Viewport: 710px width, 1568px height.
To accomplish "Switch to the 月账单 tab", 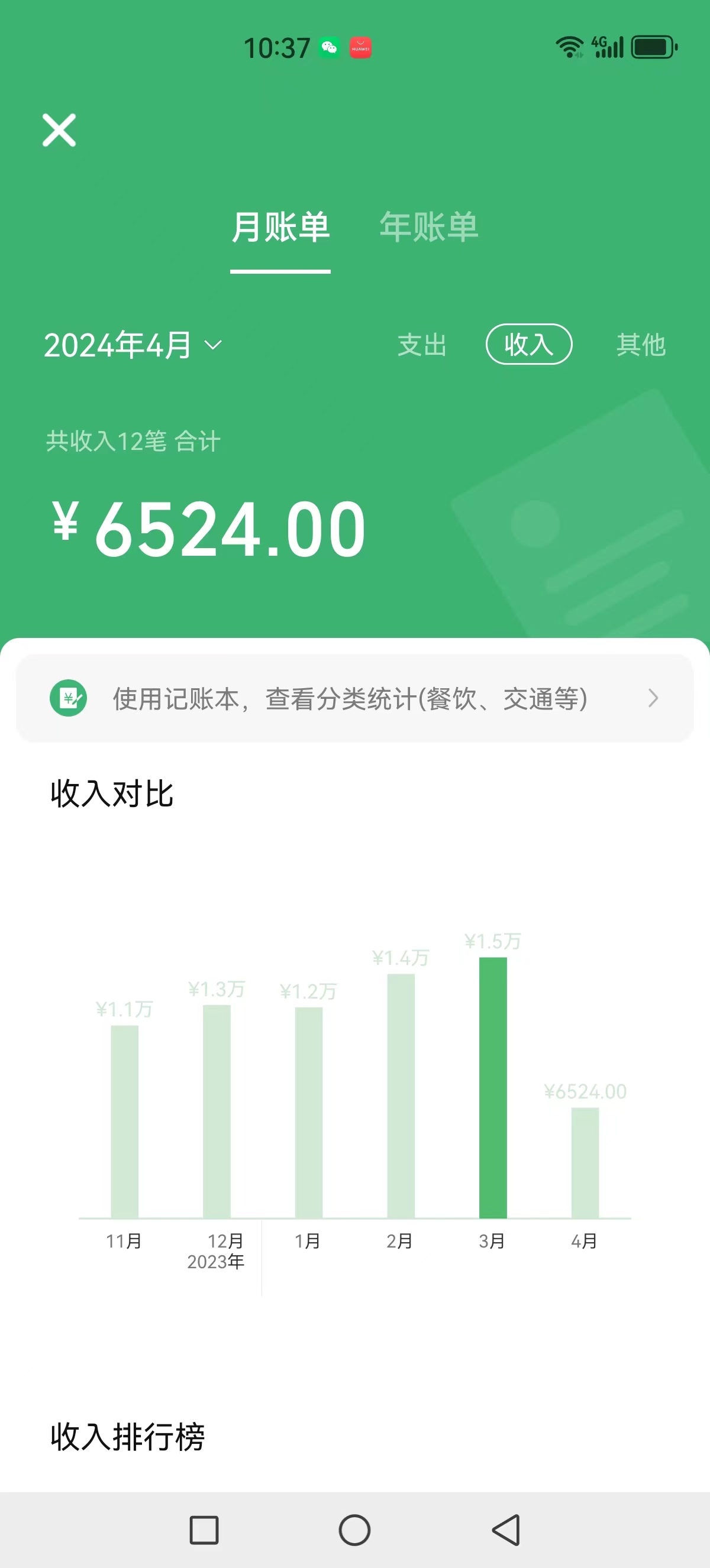I will [x=280, y=227].
